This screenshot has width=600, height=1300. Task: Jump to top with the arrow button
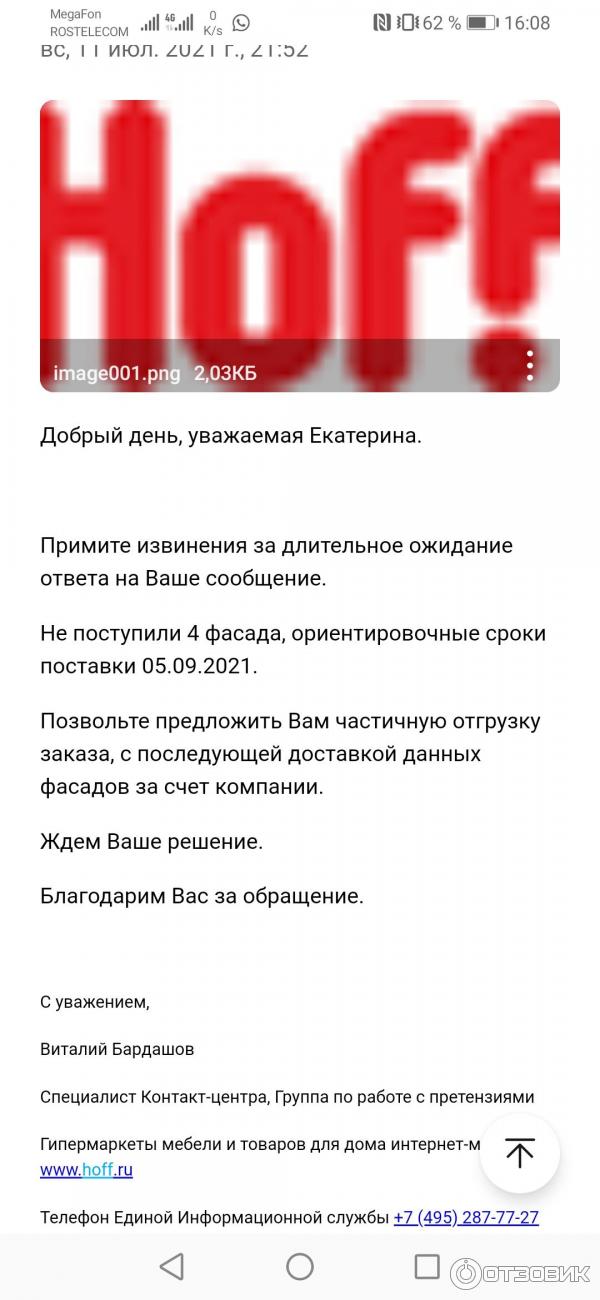pos(519,1153)
